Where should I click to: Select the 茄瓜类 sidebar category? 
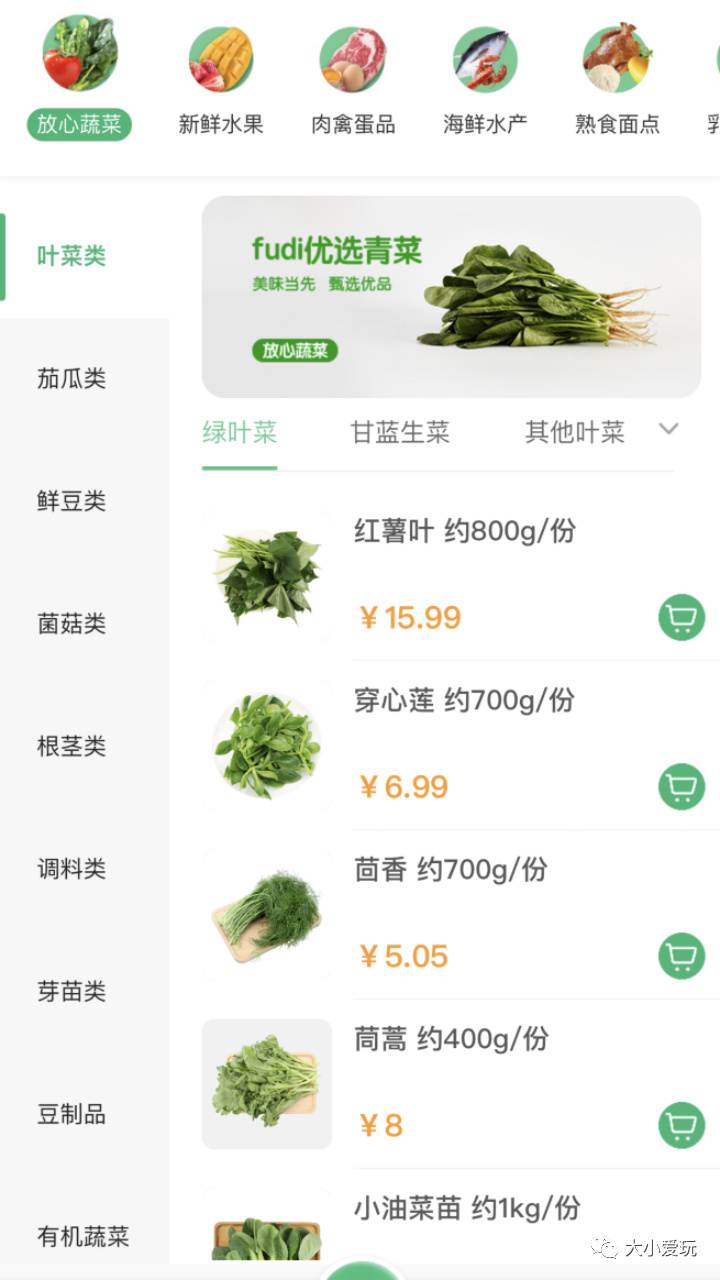[72, 379]
